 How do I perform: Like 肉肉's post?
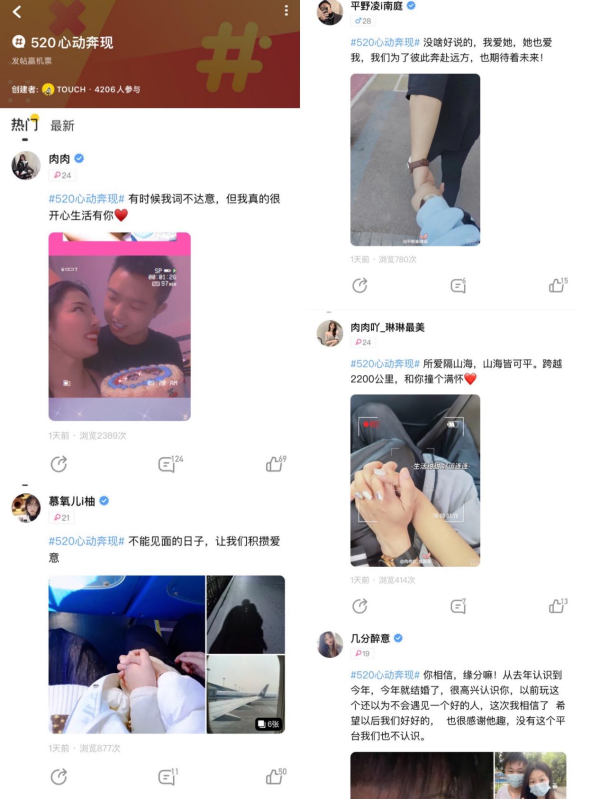274,464
